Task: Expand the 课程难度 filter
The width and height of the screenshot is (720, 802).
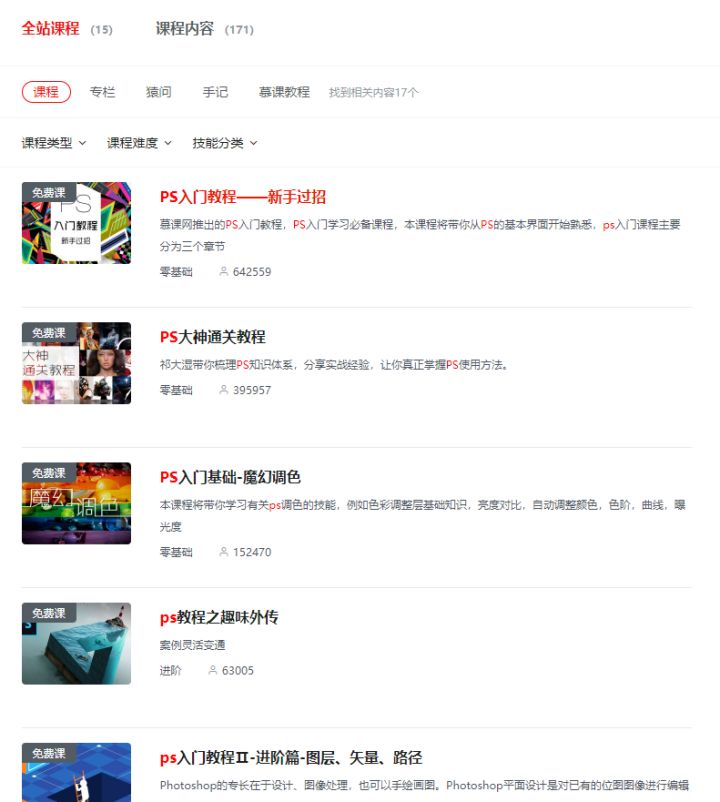Action: (x=136, y=142)
